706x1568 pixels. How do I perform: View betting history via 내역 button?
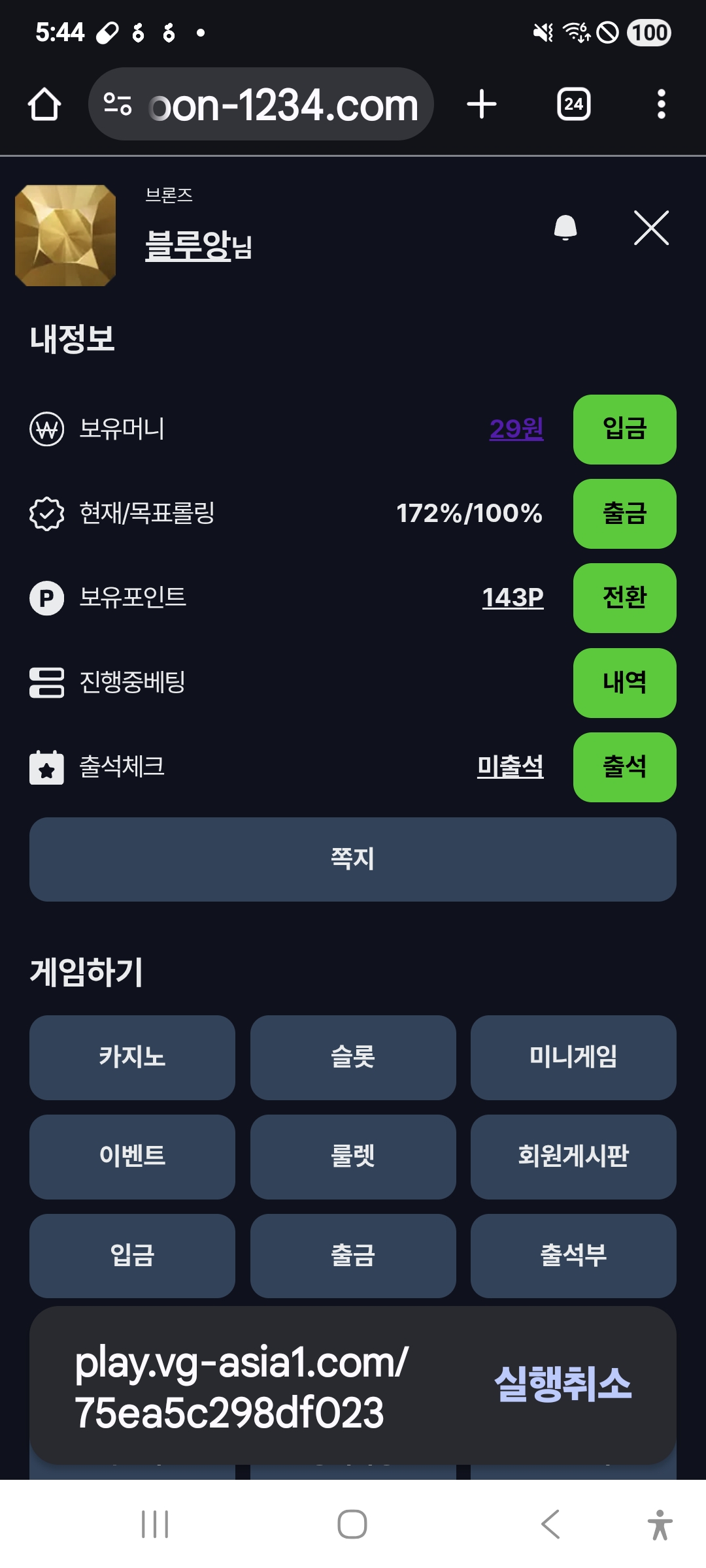click(624, 683)
